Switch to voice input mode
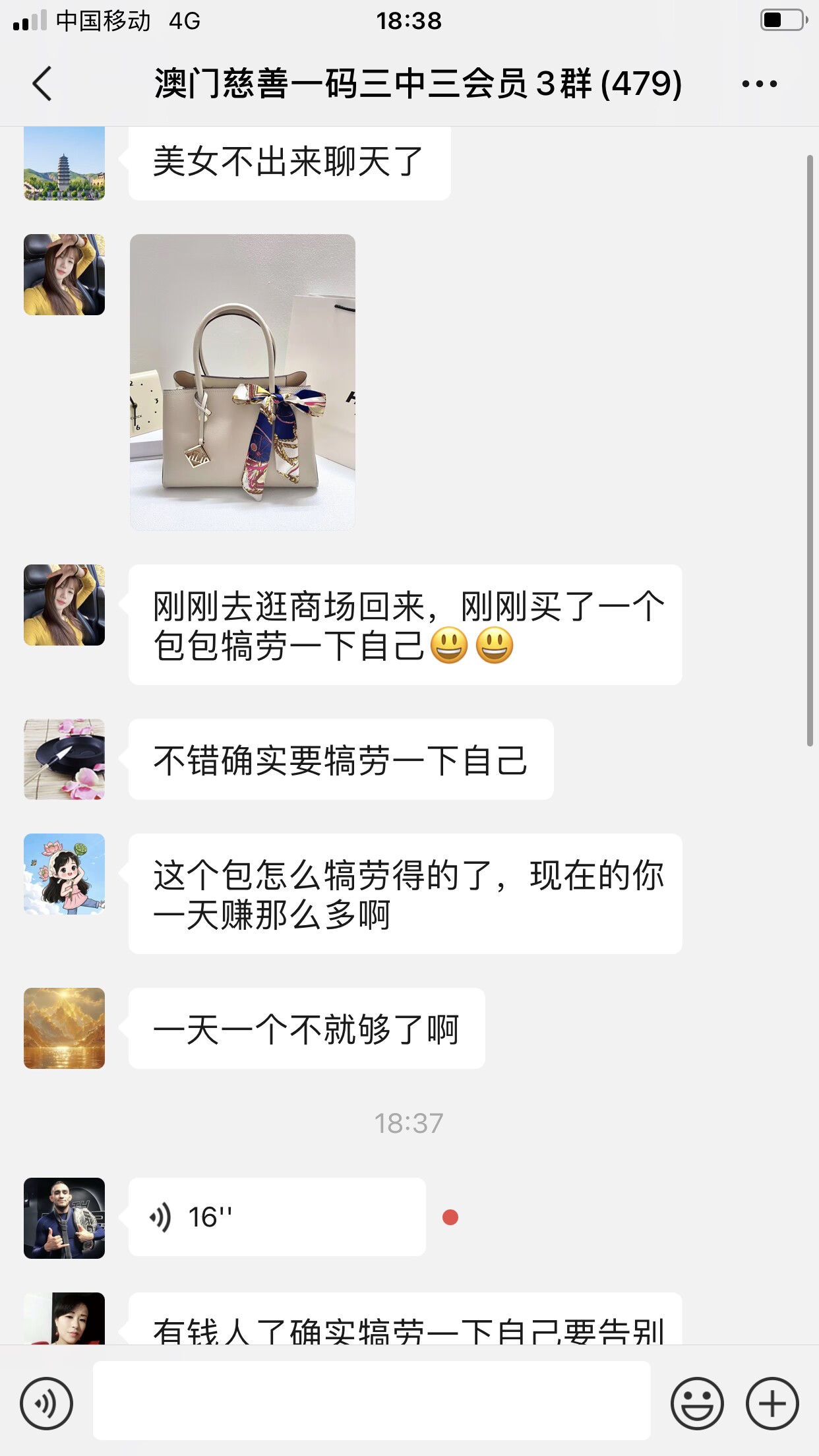This screenshot has width=819, height=1456. 46,1403
